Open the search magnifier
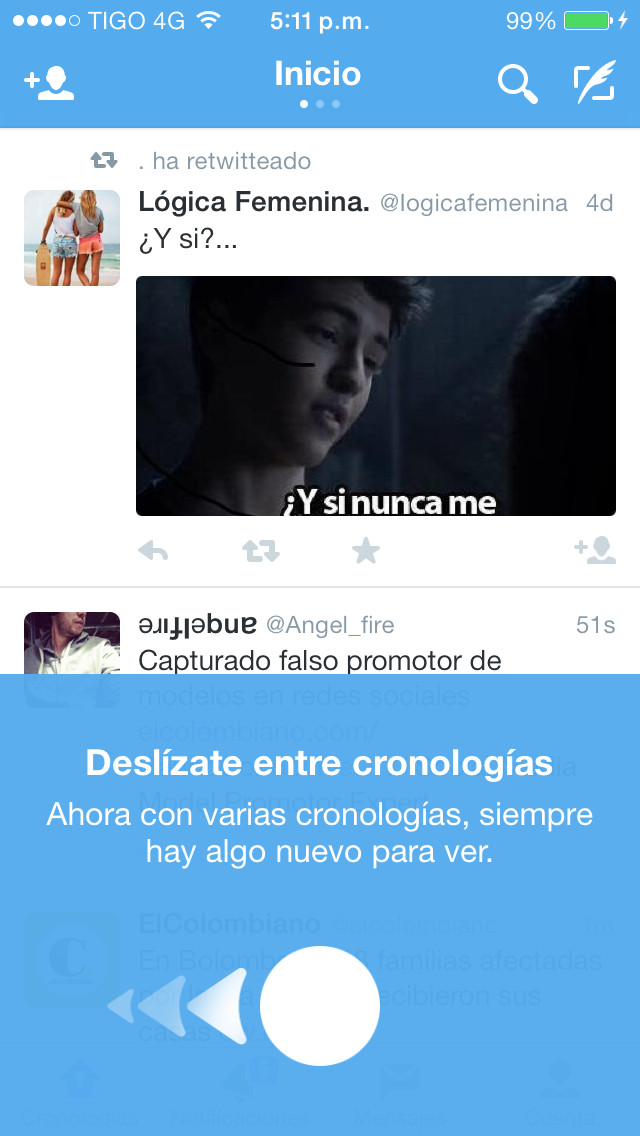The image size is (640, 1136). 517,84
